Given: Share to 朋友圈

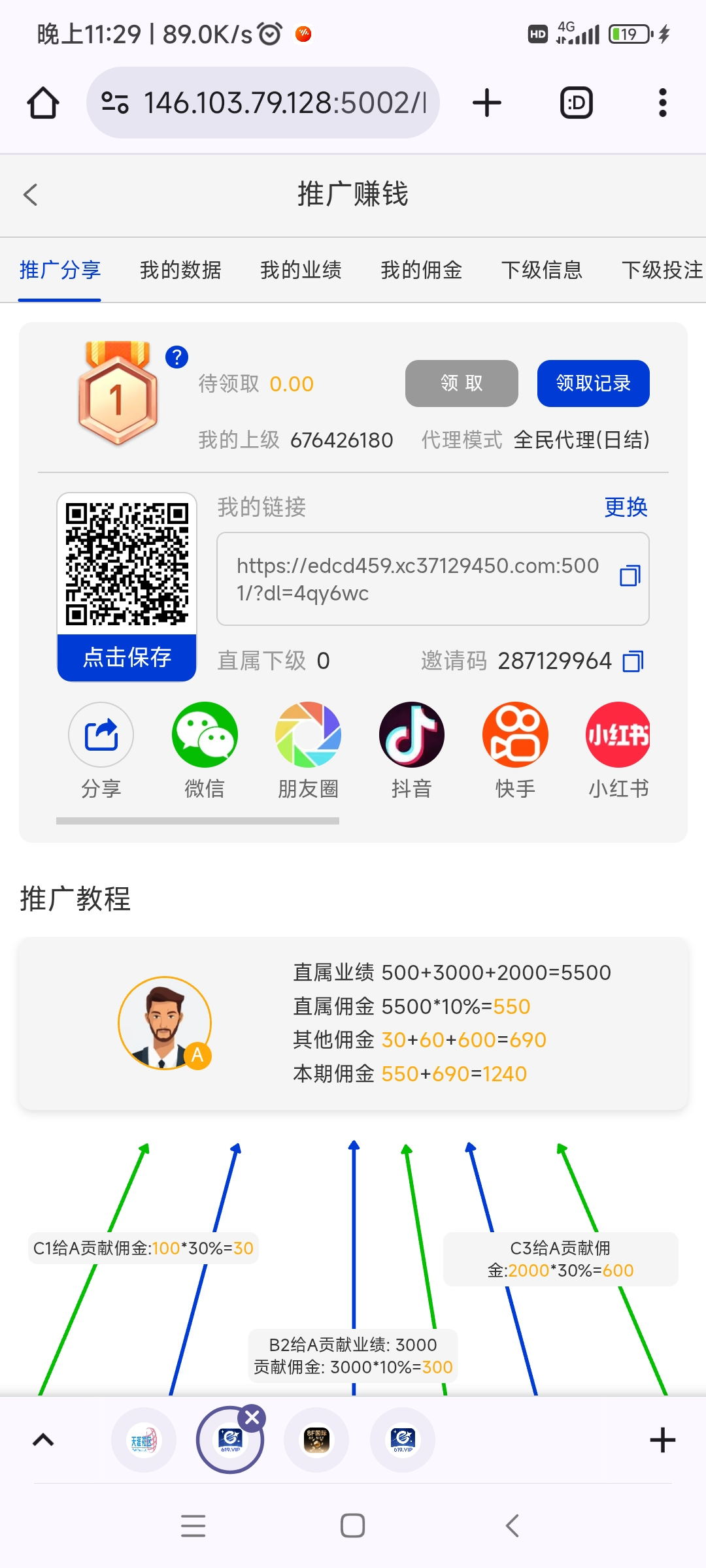Looking at the screenshot, I should [308, 735].
